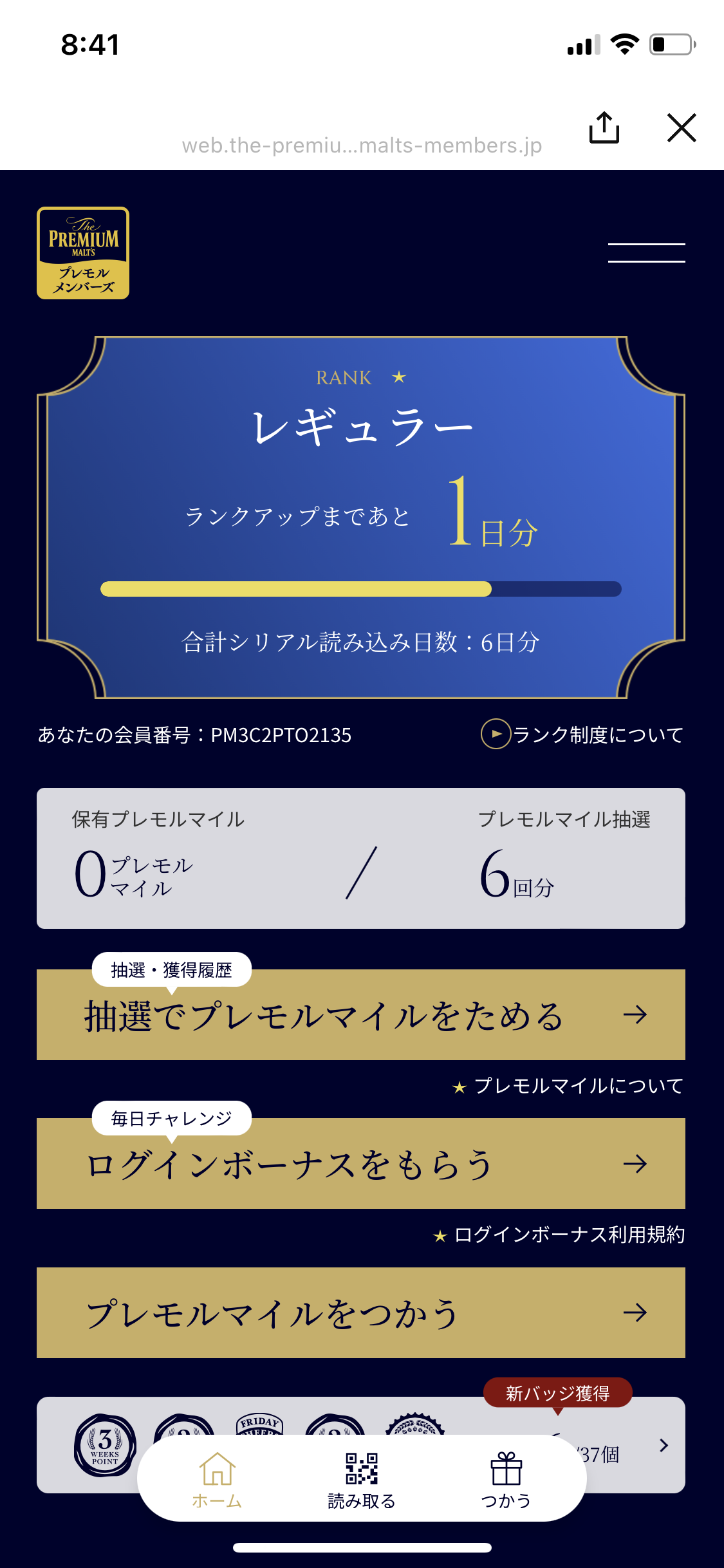724x1568 pixels.
Task: Close the in-app browser
Action: pos(682,127)
